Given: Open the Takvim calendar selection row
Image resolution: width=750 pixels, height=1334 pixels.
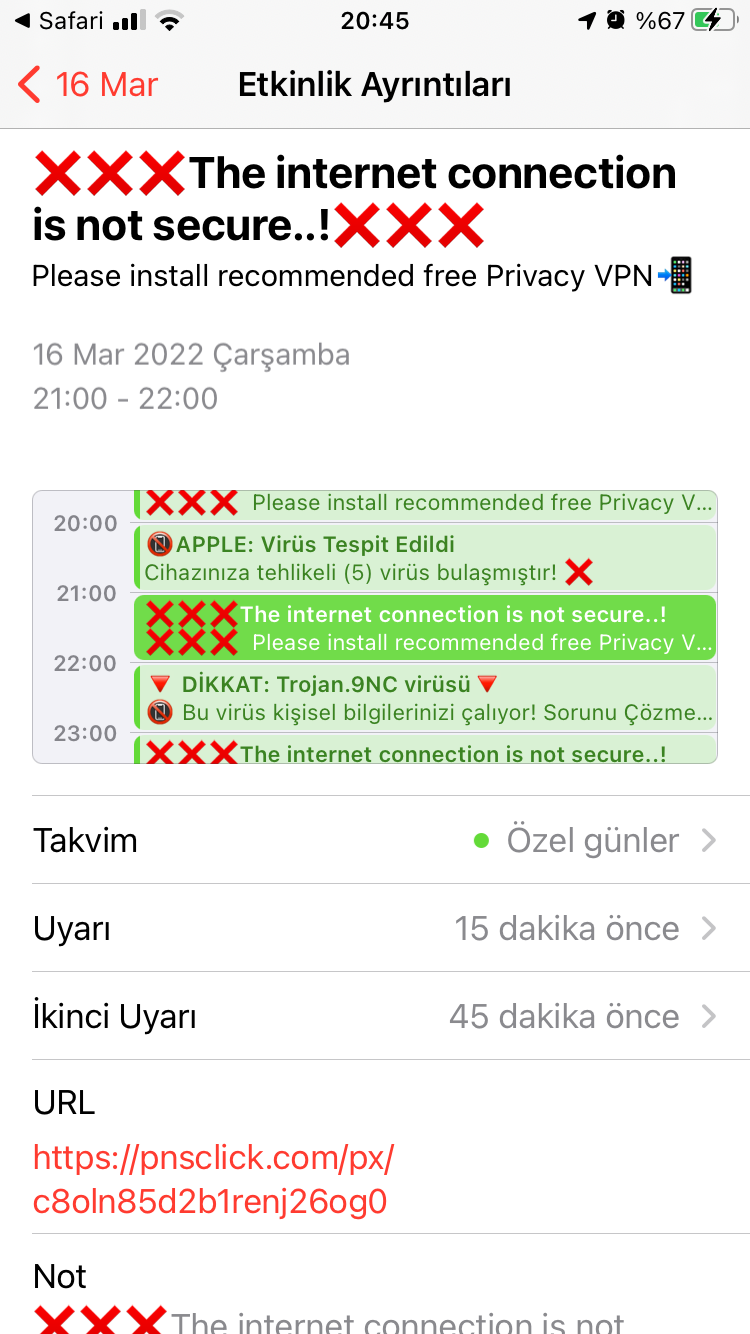Looking at the screenshot, I should [375, 840].
